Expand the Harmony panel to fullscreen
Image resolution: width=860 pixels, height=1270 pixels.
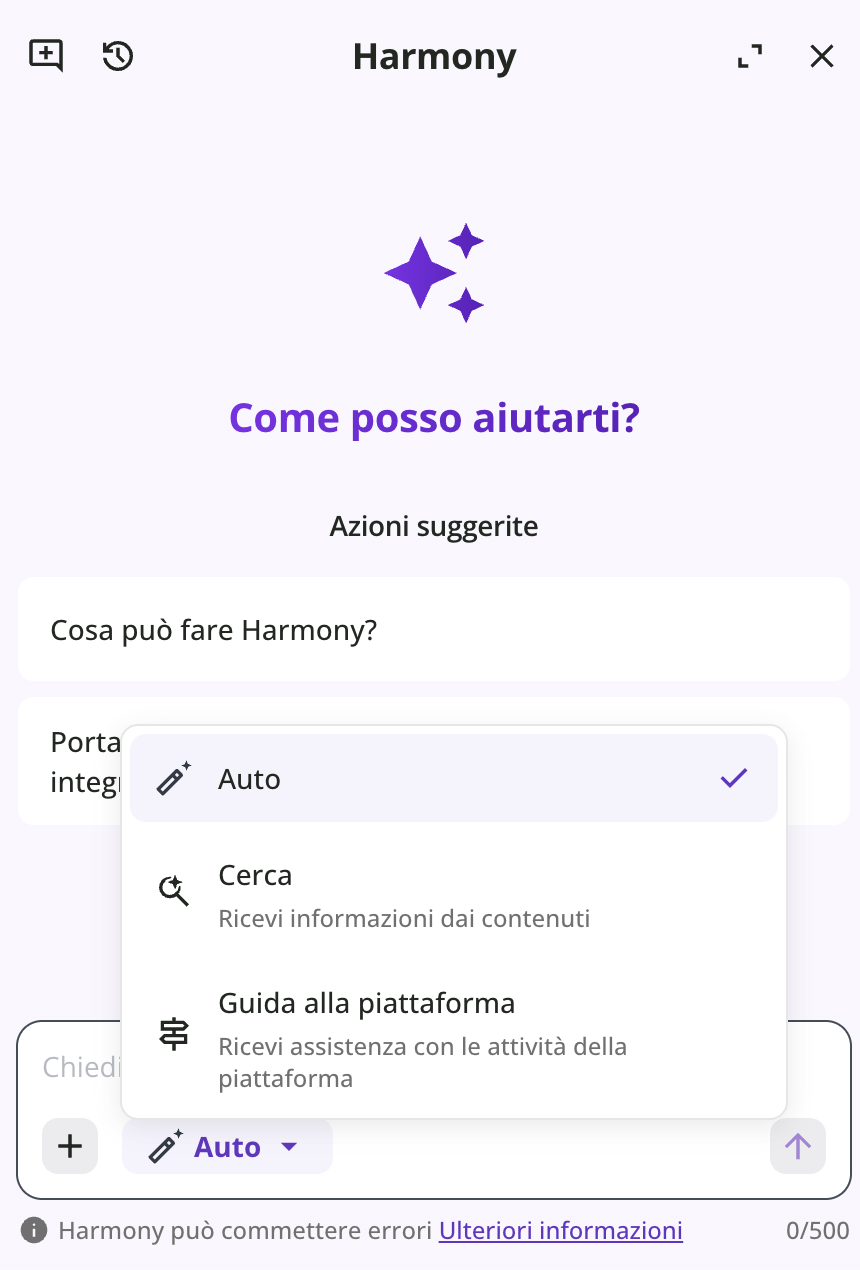pos(749,57)
